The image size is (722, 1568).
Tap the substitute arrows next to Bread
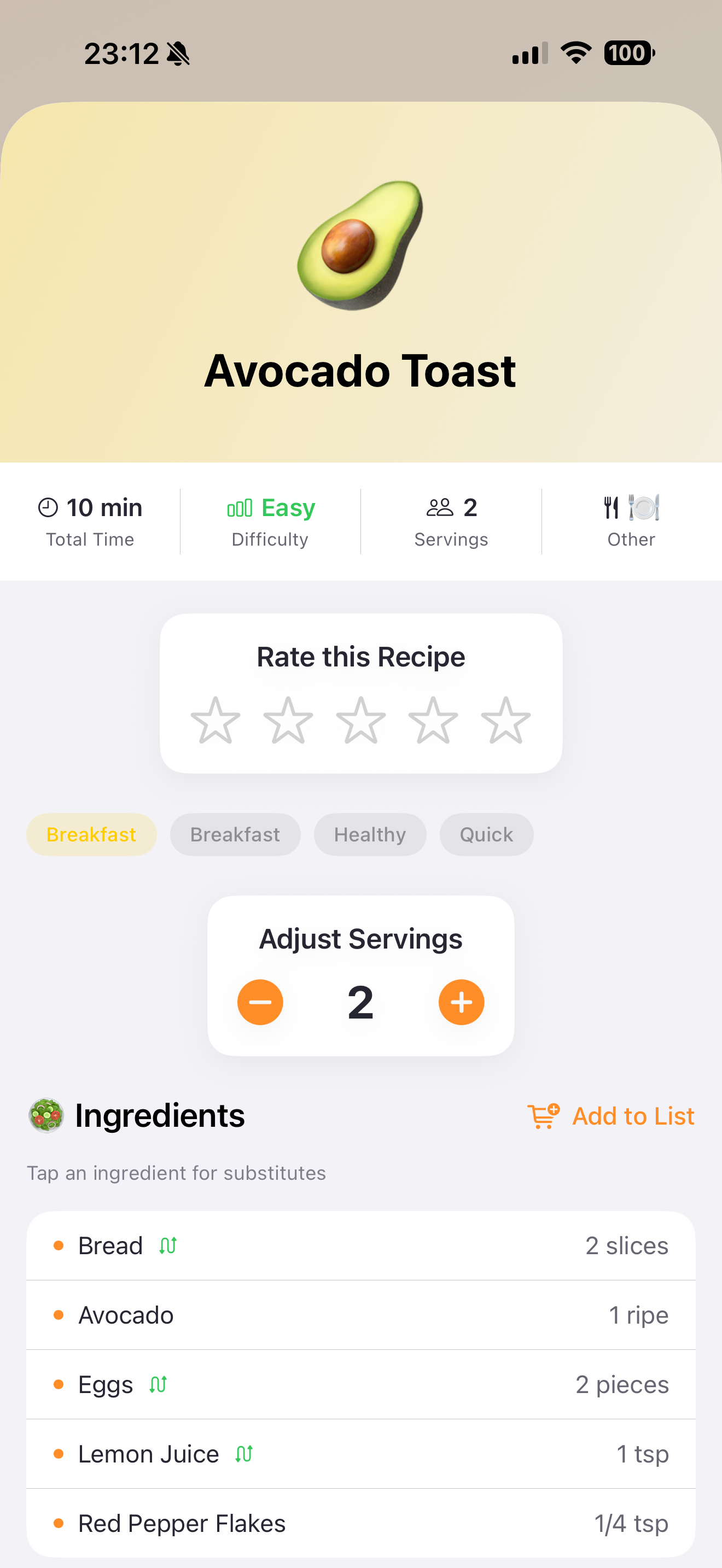pyautogui.click(x=168, y=1245)
